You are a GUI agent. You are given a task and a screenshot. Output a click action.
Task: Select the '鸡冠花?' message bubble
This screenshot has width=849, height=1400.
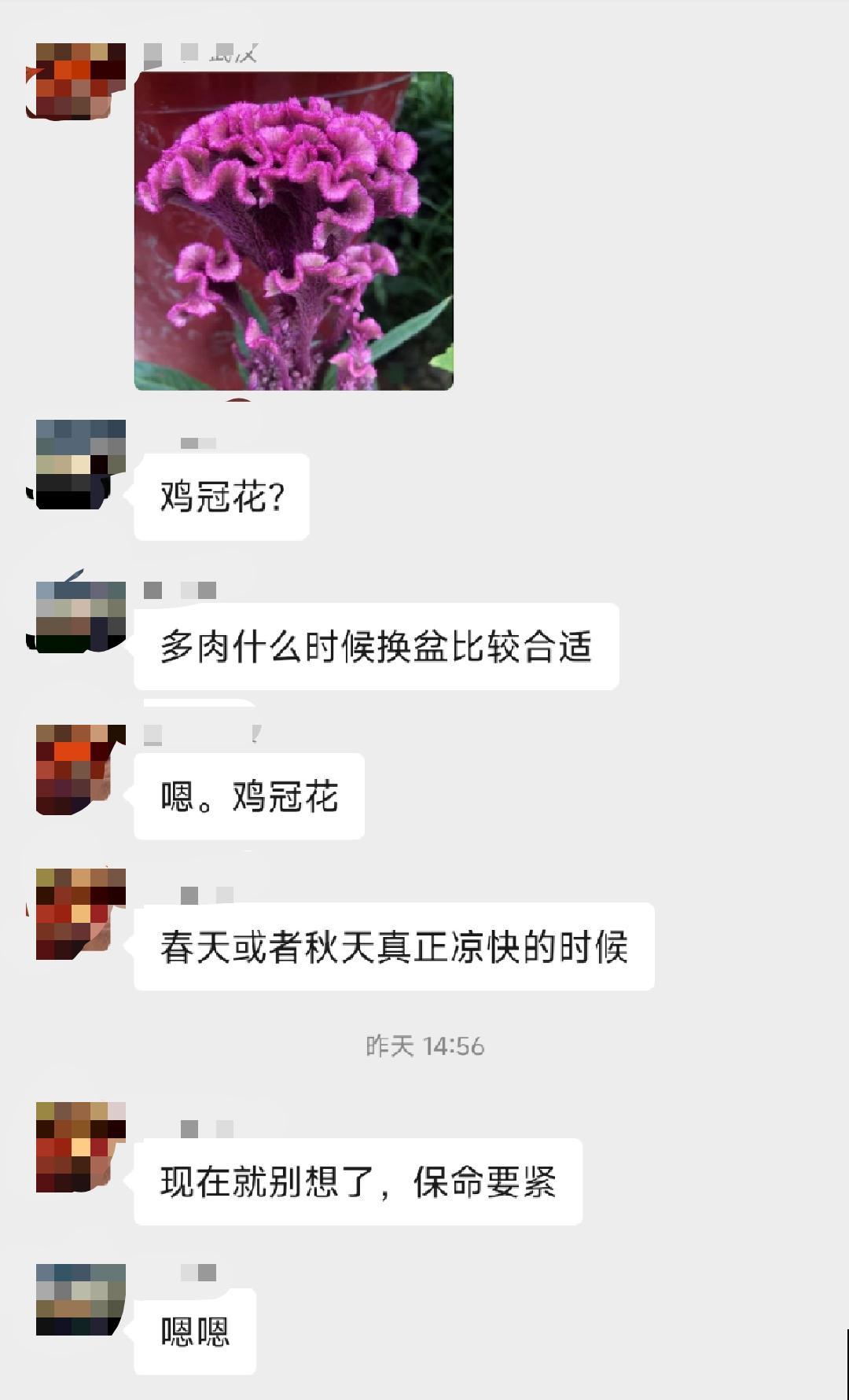click(220, 495)
